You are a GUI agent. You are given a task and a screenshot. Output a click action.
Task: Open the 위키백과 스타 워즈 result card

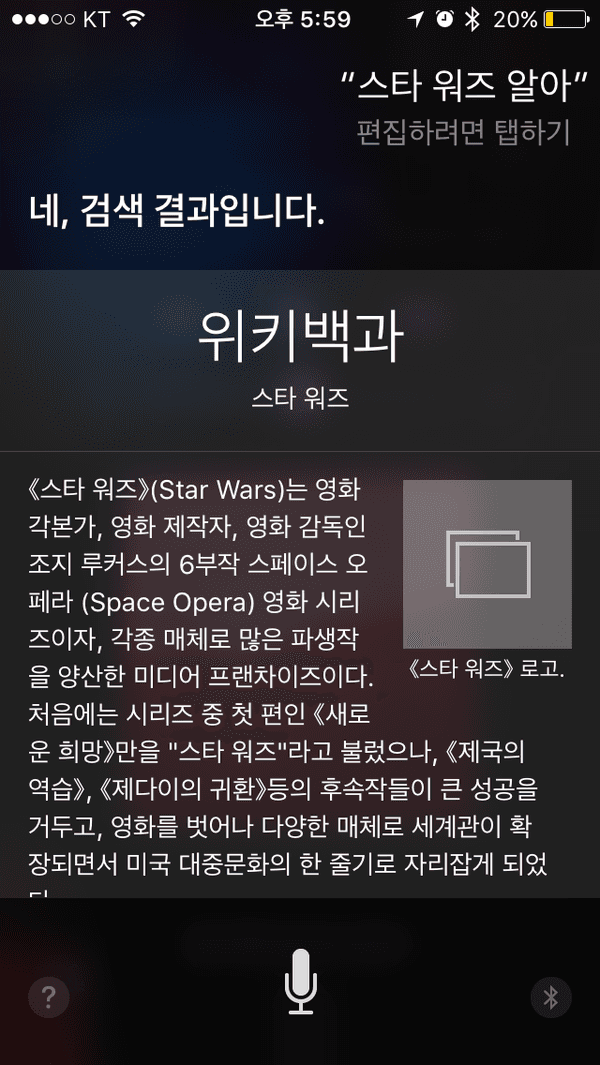(300, 357)
